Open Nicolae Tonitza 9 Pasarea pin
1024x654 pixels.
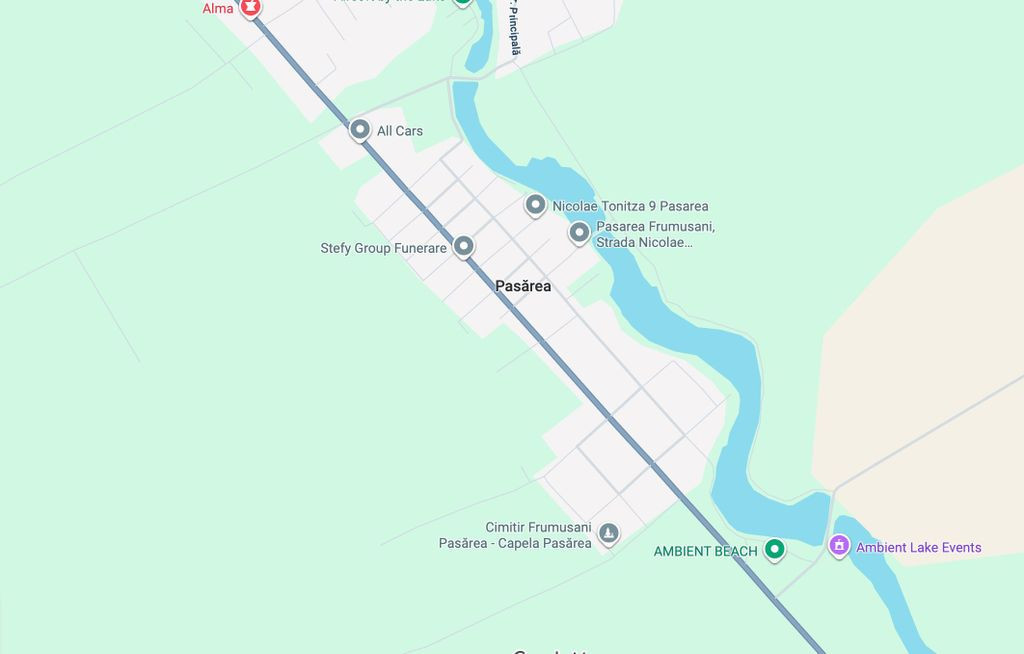point(536,205)
